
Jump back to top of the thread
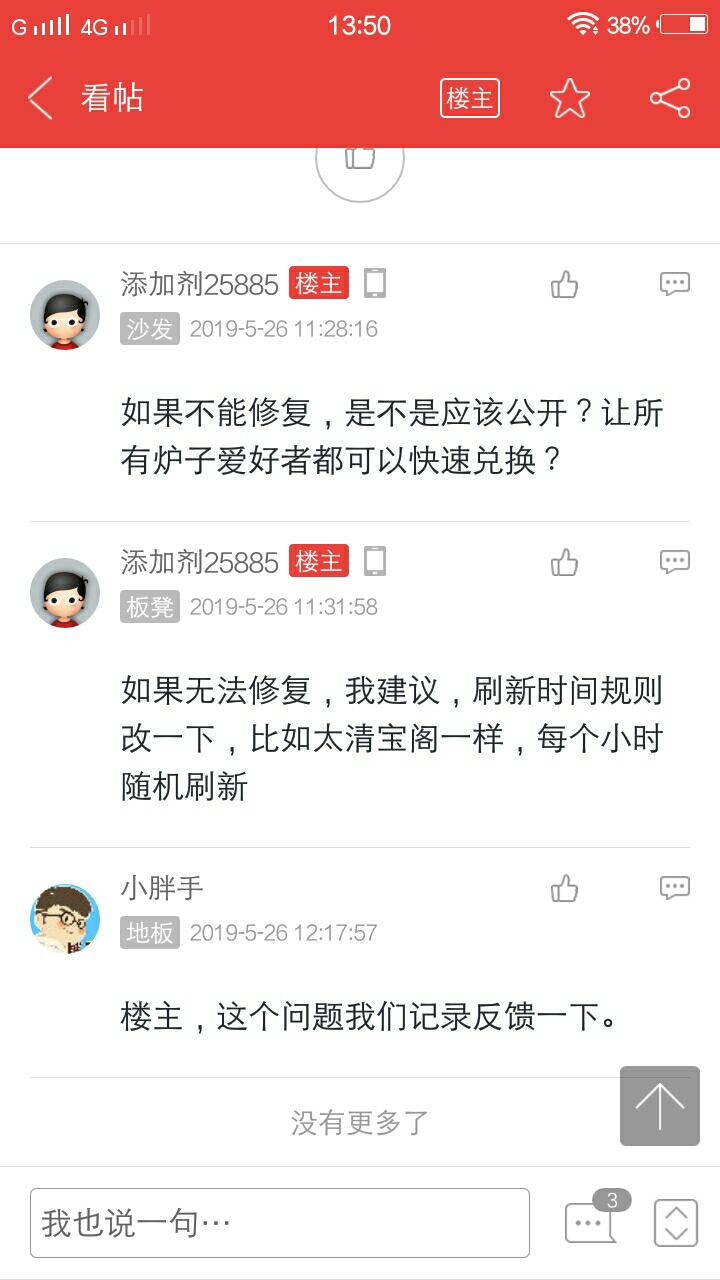click(660, 1106)
